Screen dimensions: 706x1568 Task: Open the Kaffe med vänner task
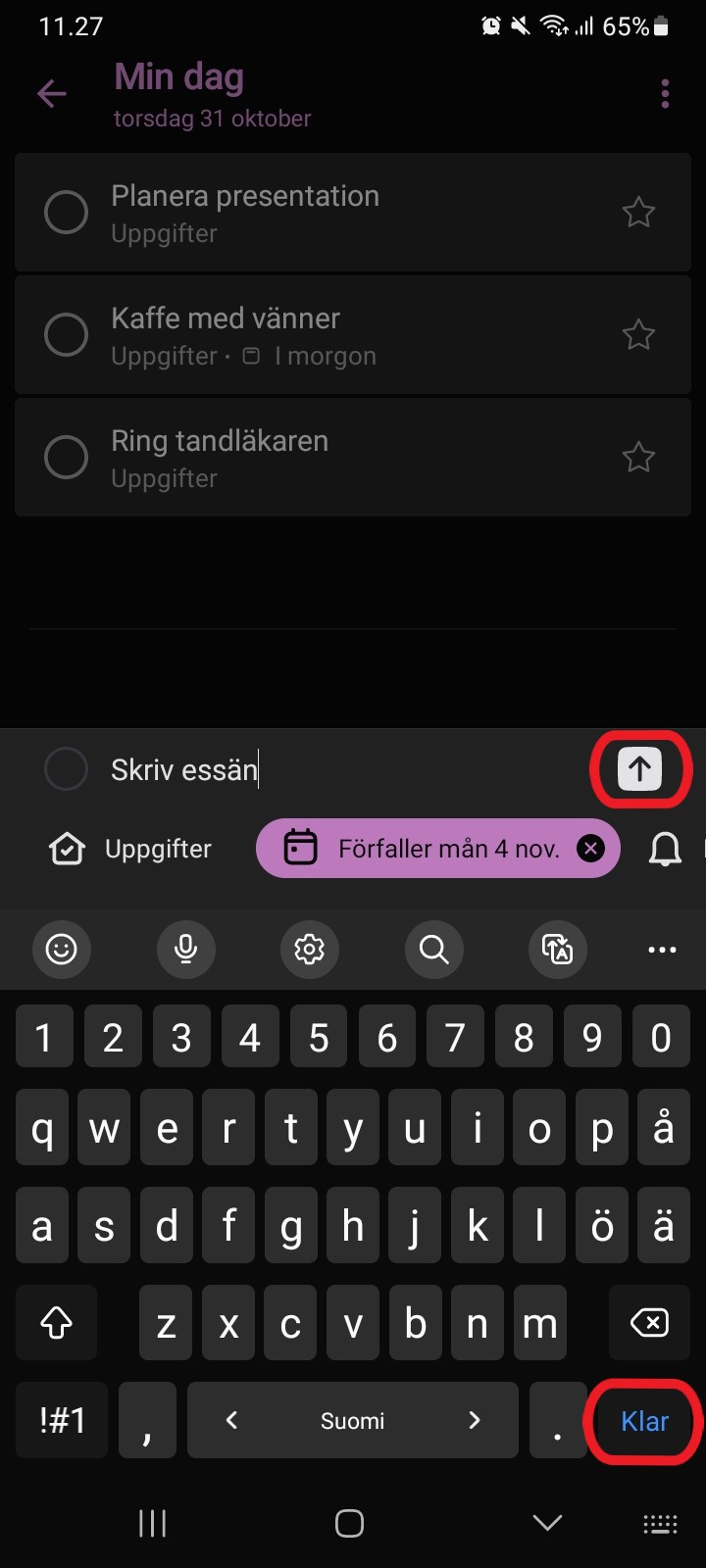tap(353, 335)
